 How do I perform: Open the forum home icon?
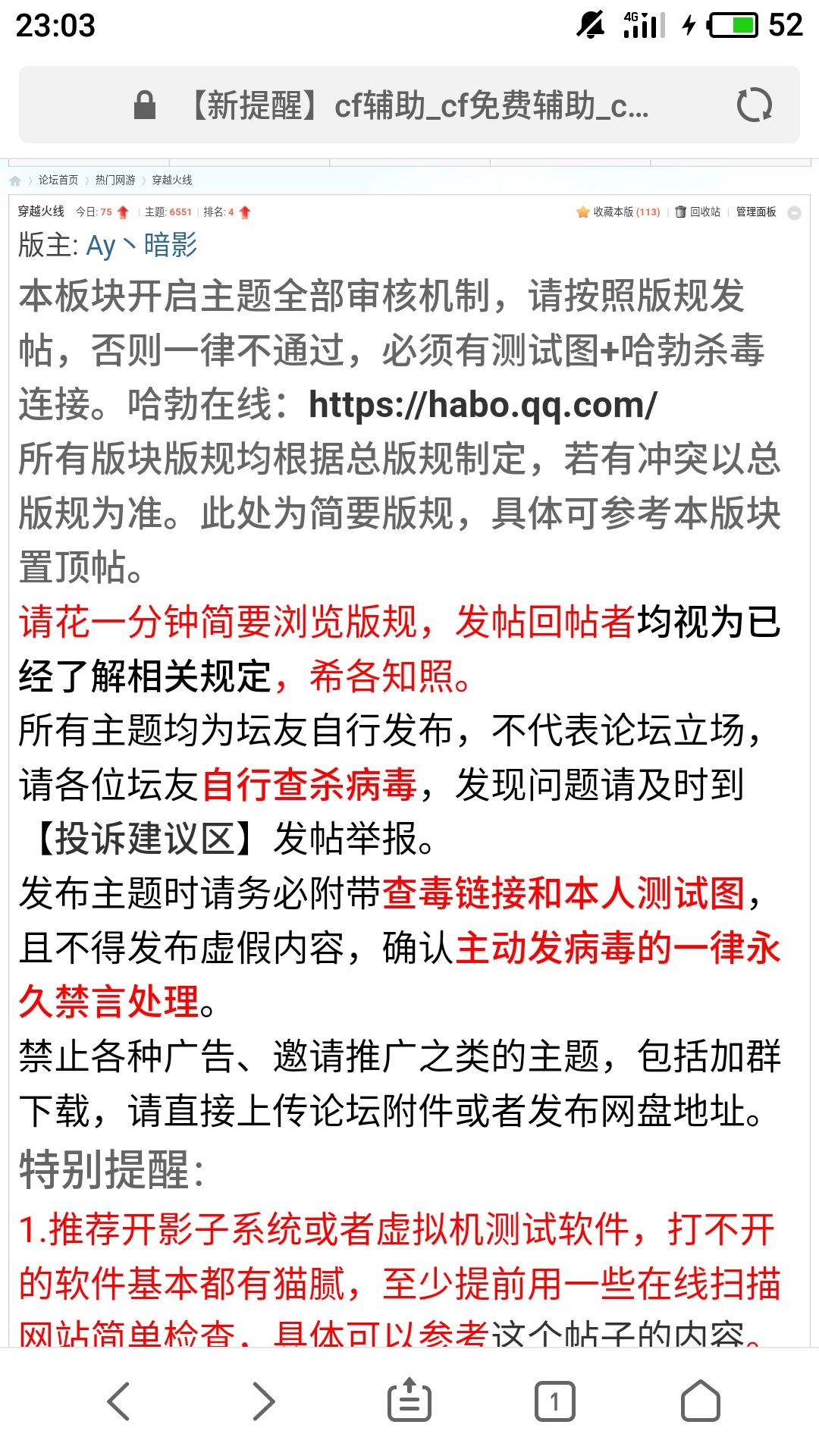[x=15, y=180]
